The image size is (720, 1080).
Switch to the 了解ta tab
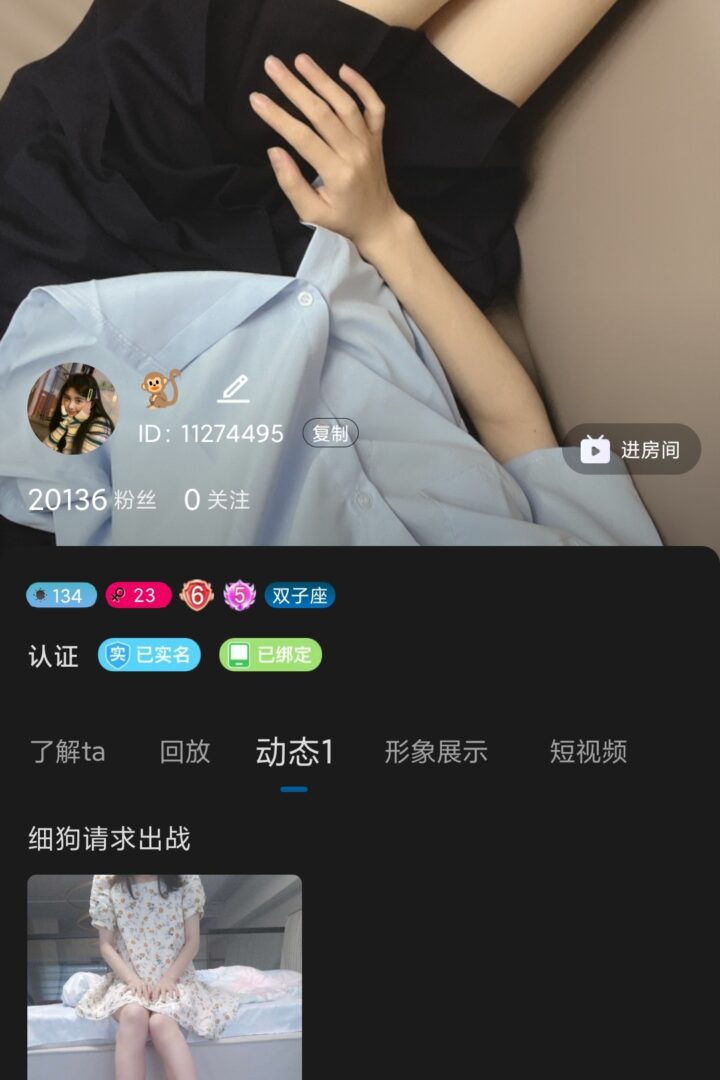click(67, 752)
